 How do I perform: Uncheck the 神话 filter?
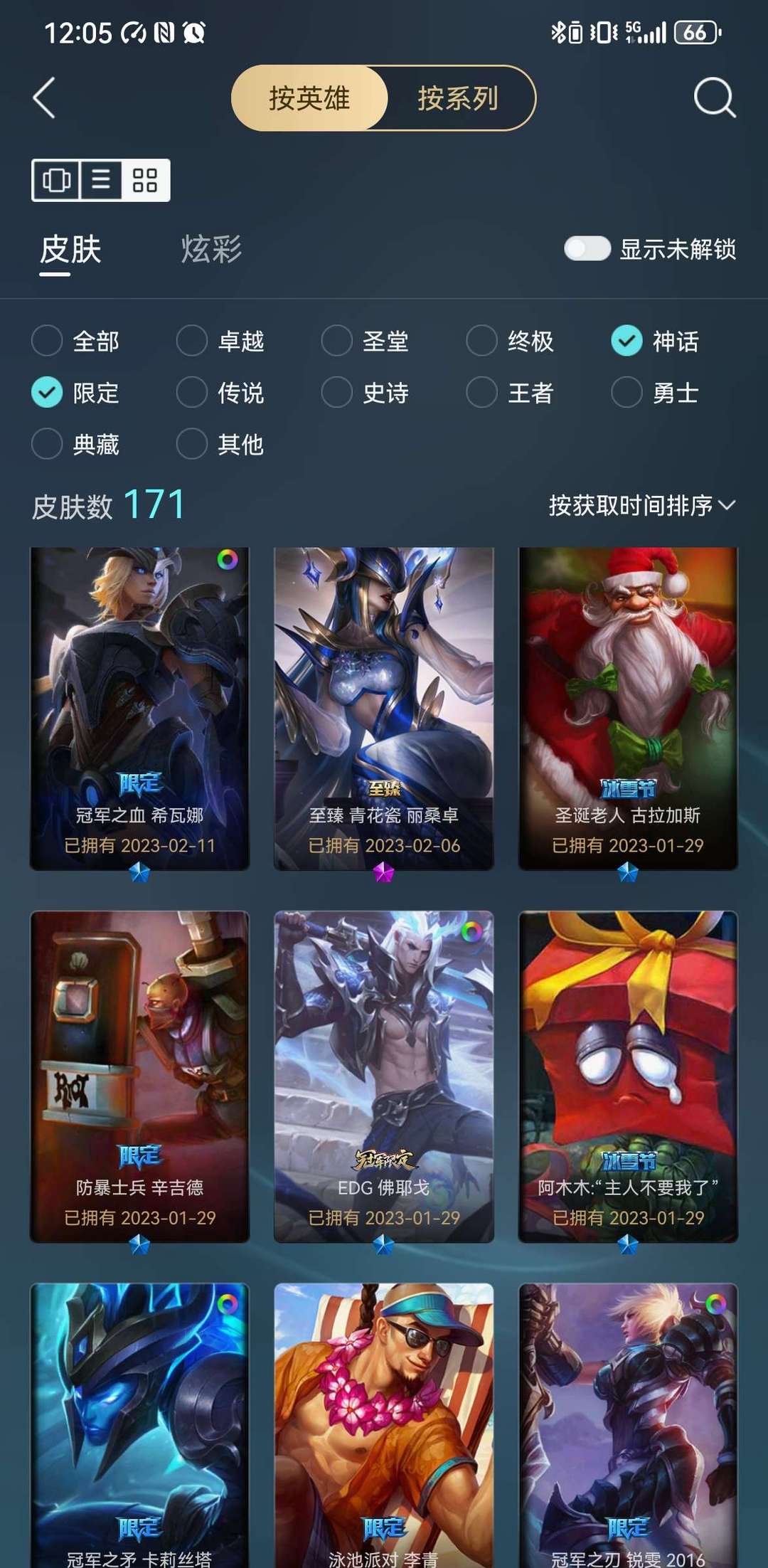626,341
